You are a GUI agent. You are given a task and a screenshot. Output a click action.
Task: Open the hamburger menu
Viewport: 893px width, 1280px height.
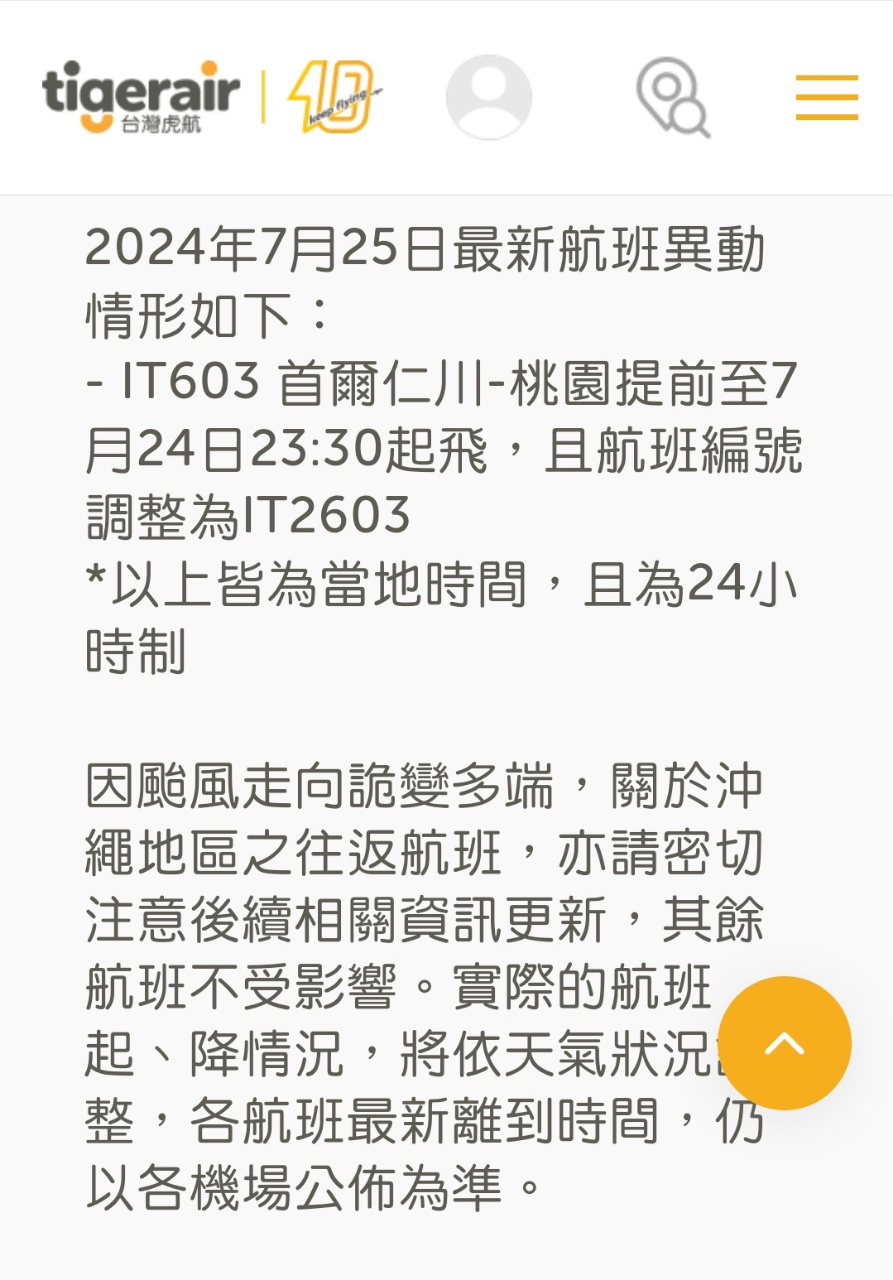[827, 98]
